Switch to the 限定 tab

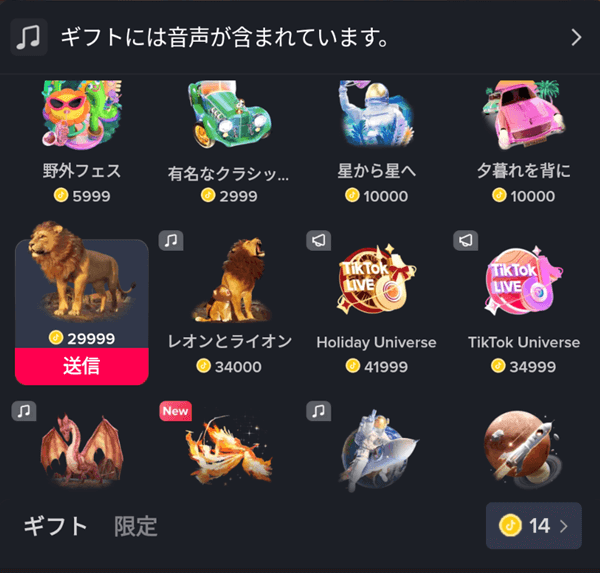tap(135, 526)
